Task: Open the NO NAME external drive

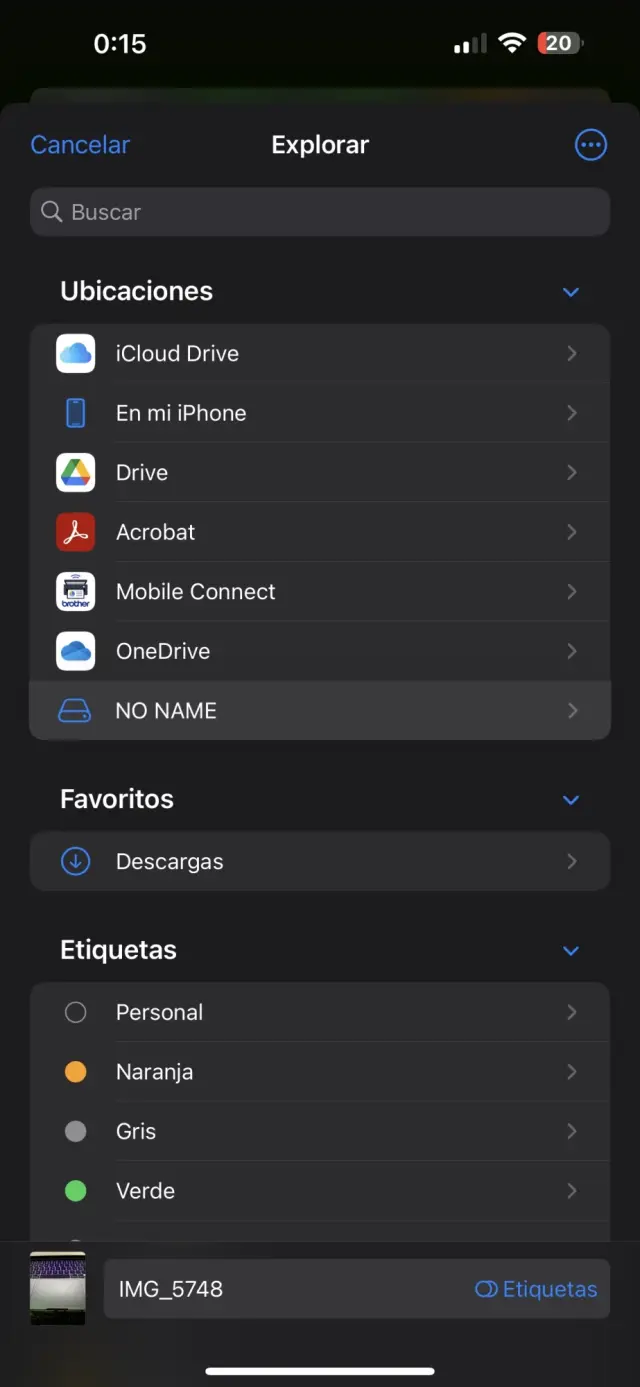Action: (320, 711)
